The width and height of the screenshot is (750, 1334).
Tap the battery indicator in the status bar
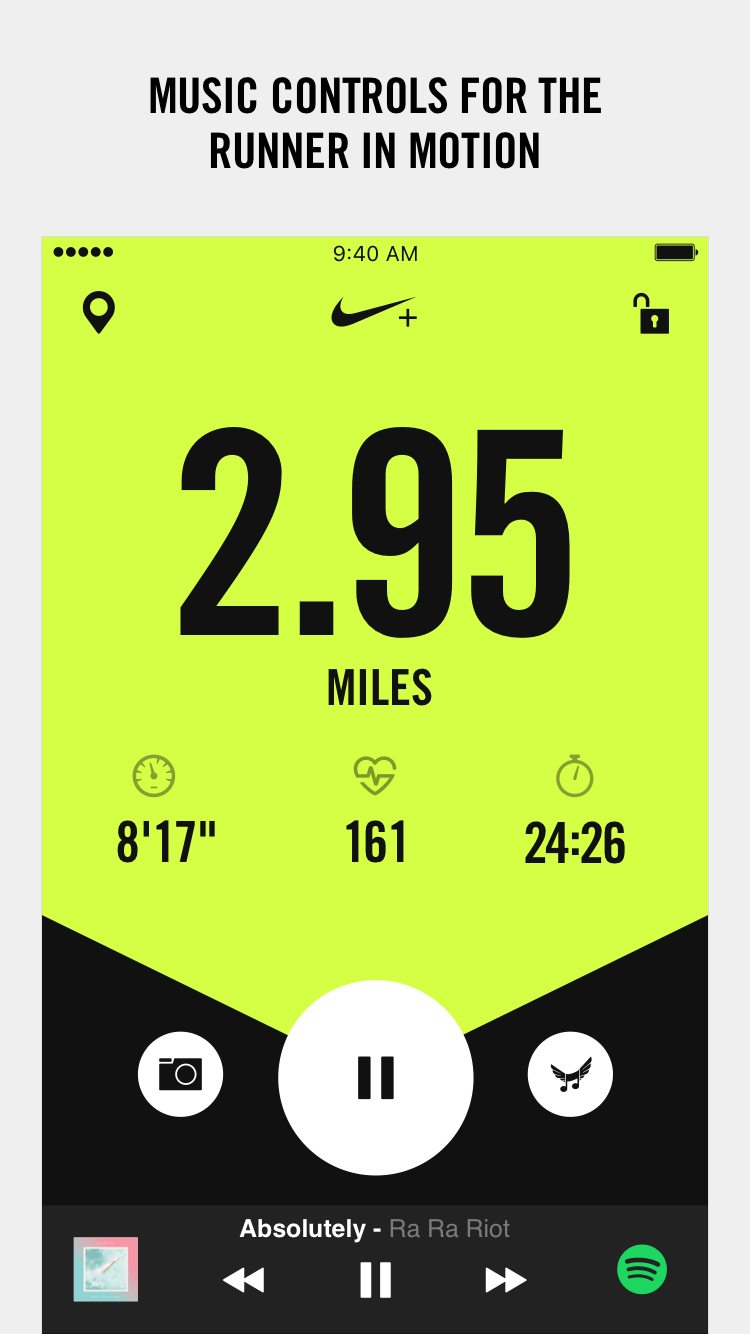675,253
